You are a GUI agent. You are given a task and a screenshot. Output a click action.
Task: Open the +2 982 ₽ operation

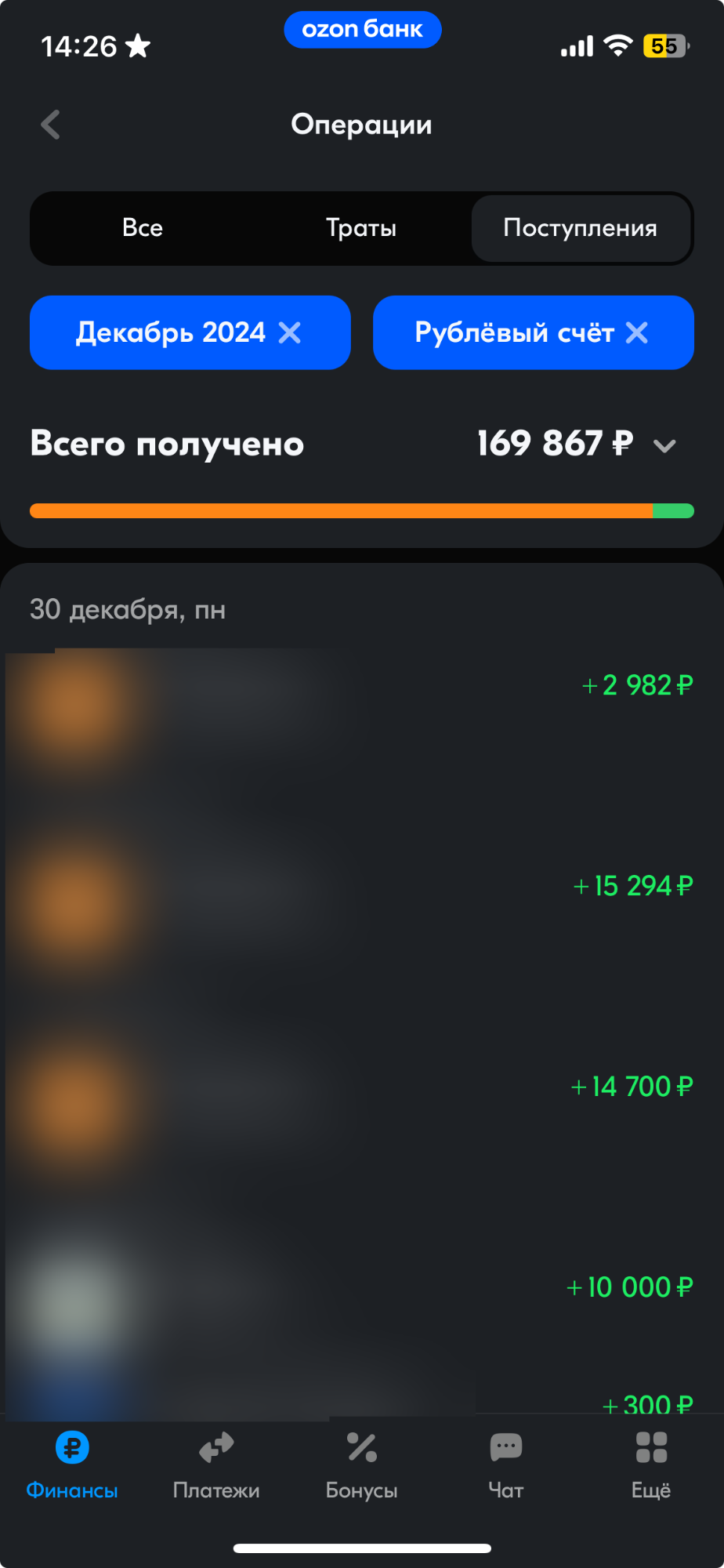[x=362, y=706]
